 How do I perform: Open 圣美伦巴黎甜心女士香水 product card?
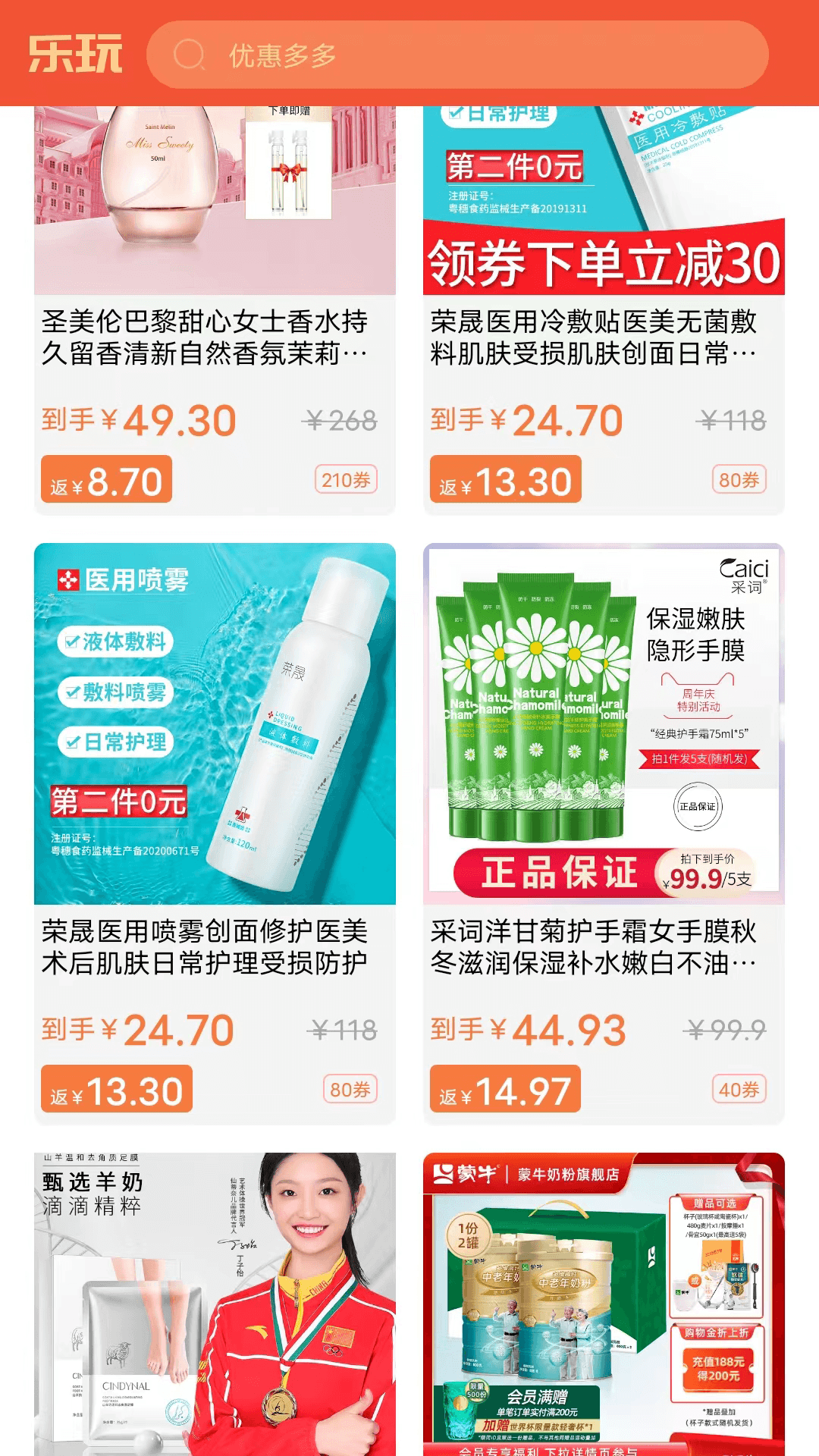click(215, 337)
